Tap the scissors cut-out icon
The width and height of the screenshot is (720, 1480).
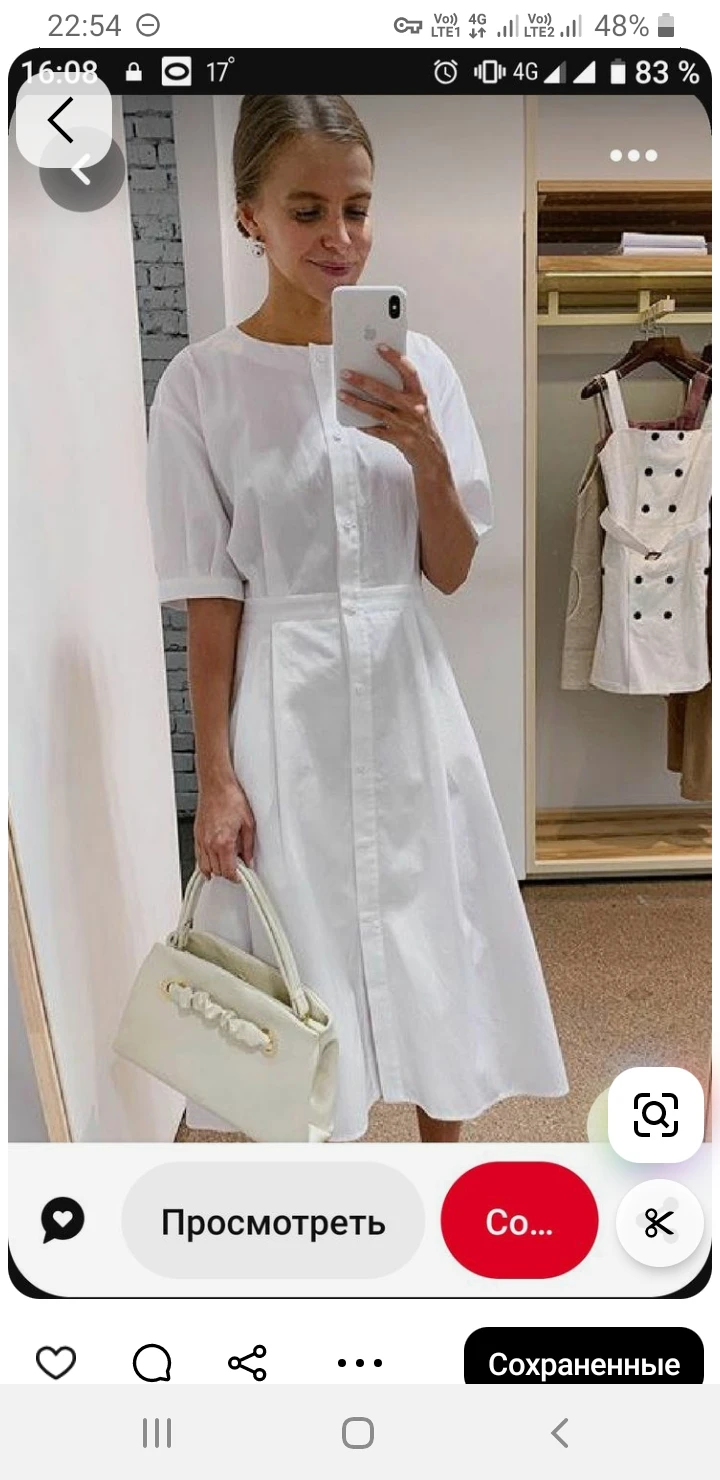pos(659,1222)
